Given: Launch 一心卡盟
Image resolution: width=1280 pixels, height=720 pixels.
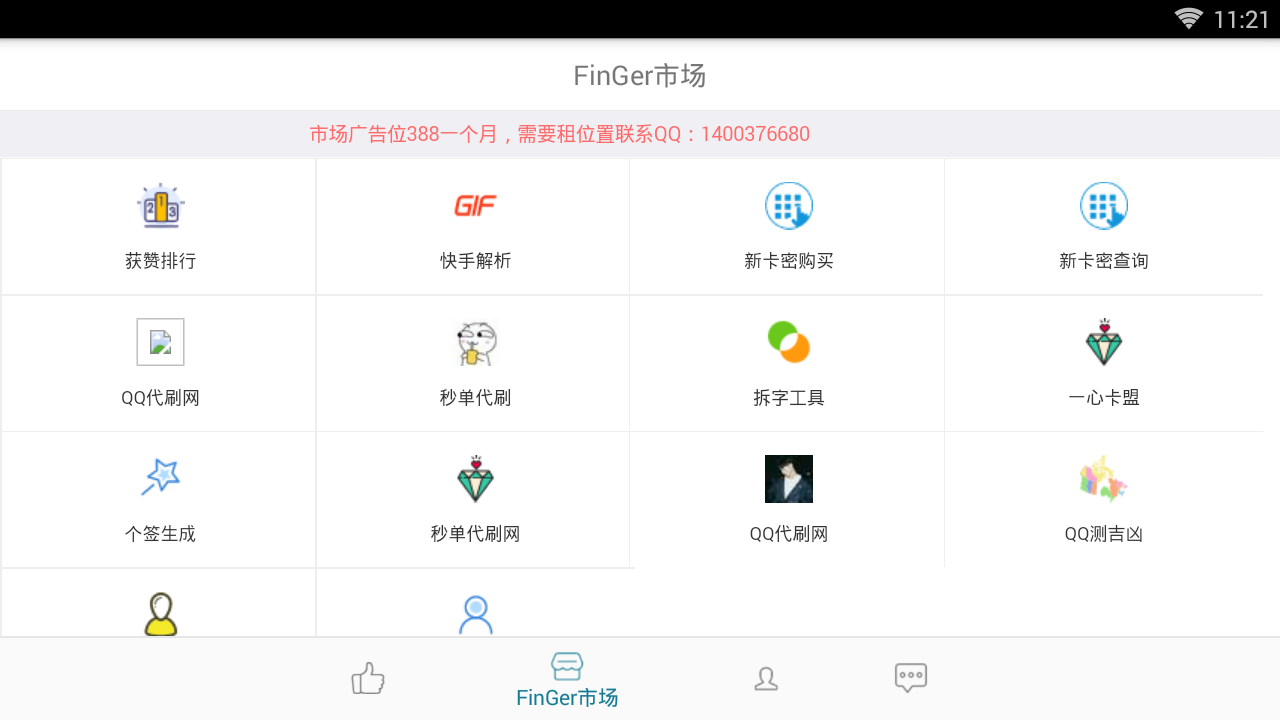Looking at the screenshot, I should pos(1103,364).
